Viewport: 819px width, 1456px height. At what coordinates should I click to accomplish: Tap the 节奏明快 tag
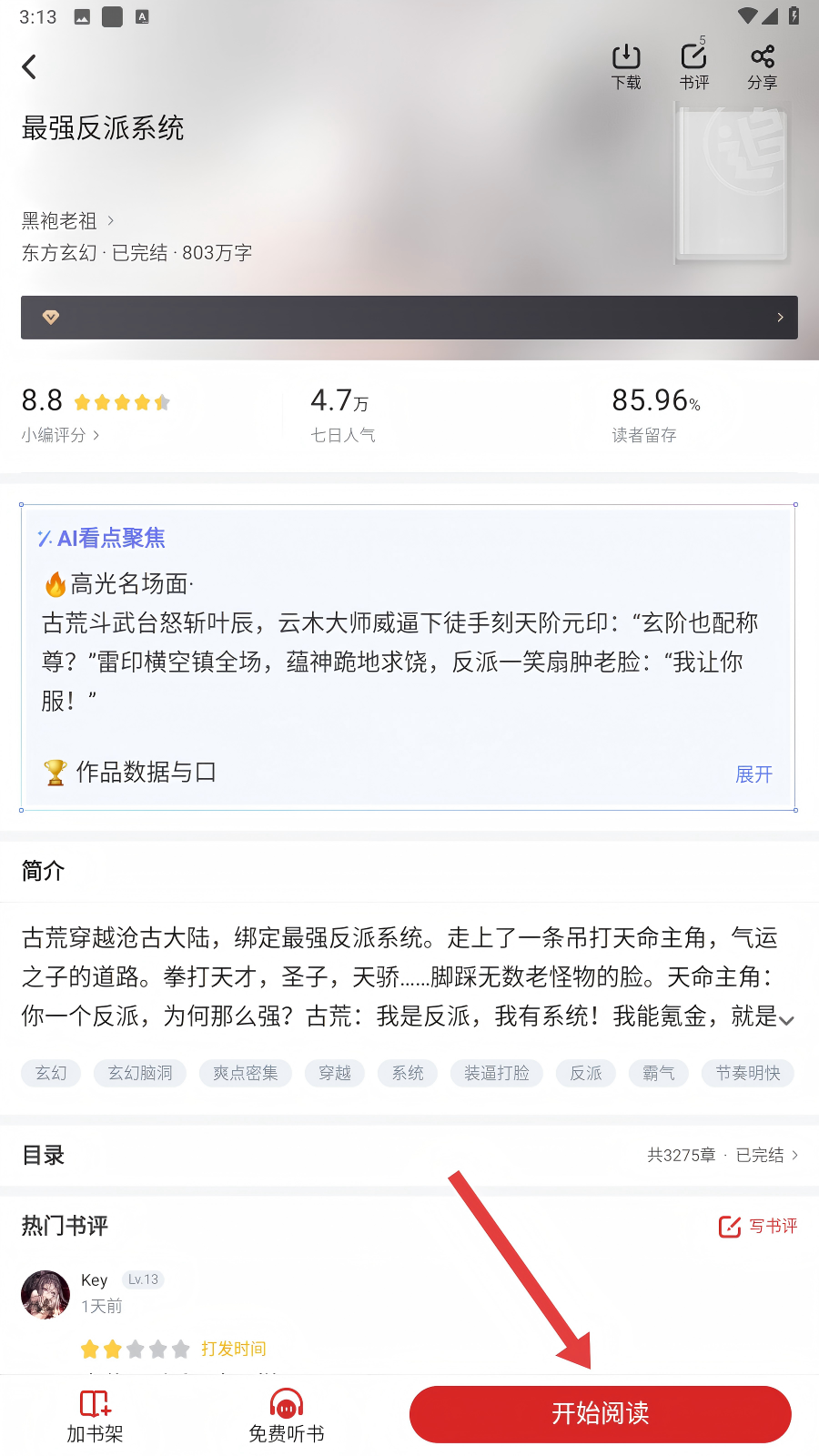tap(748, 1073)
